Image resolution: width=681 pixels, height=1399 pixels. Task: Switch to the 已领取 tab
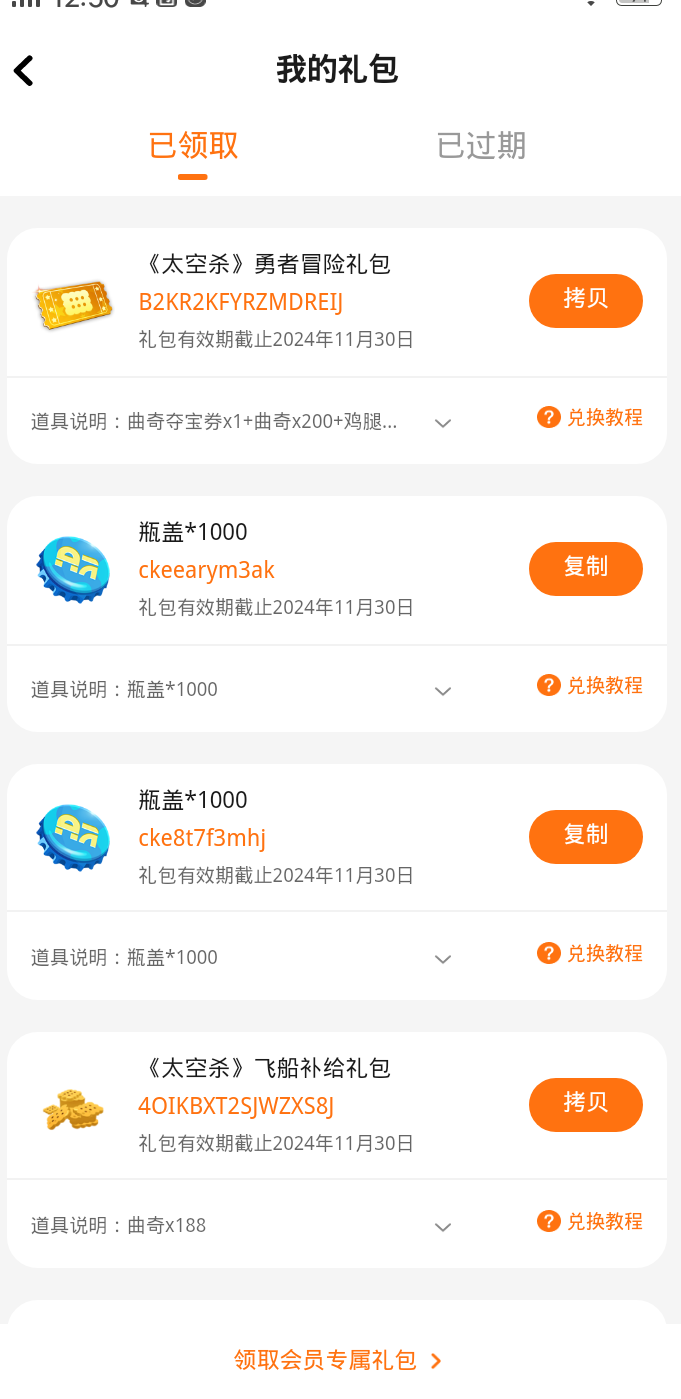pyautogui.click(x=193, y=146)
